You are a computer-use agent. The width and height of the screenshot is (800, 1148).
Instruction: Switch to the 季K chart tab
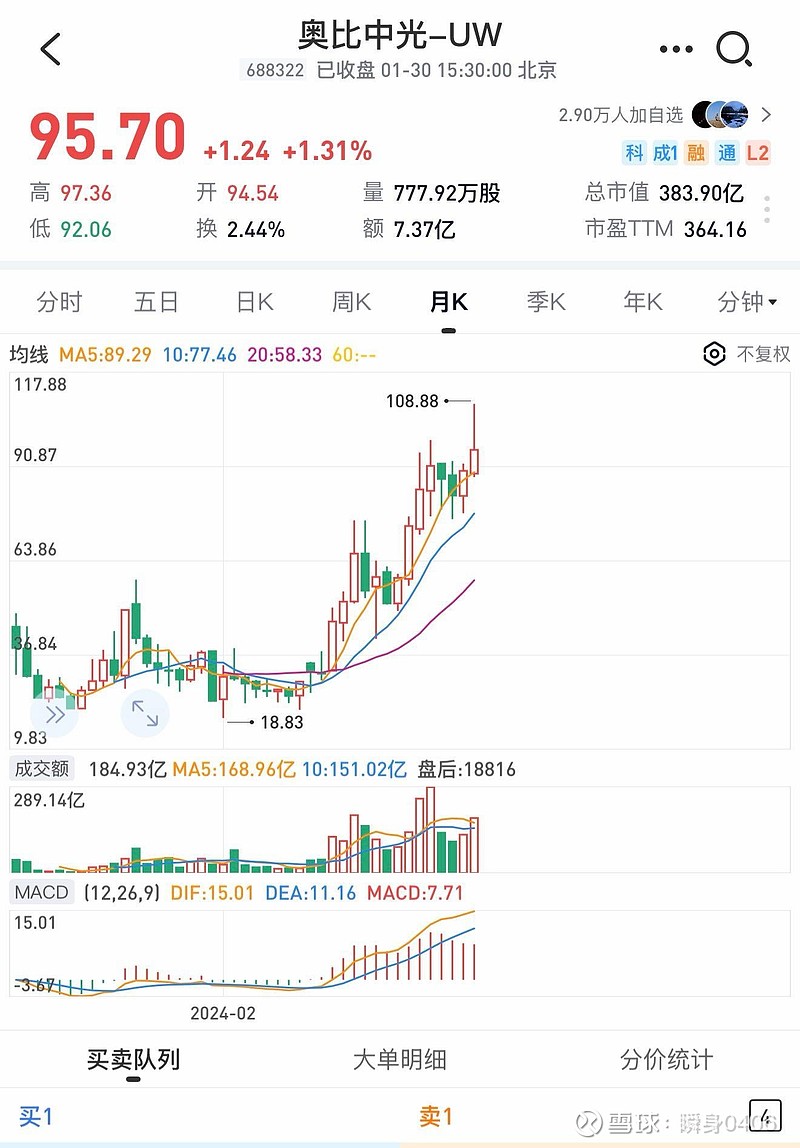(x=546, y=302)
